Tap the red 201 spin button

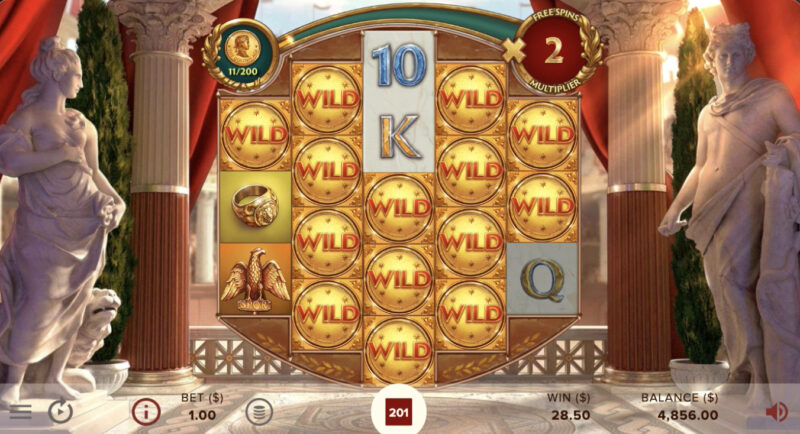(x=399, y=412)
